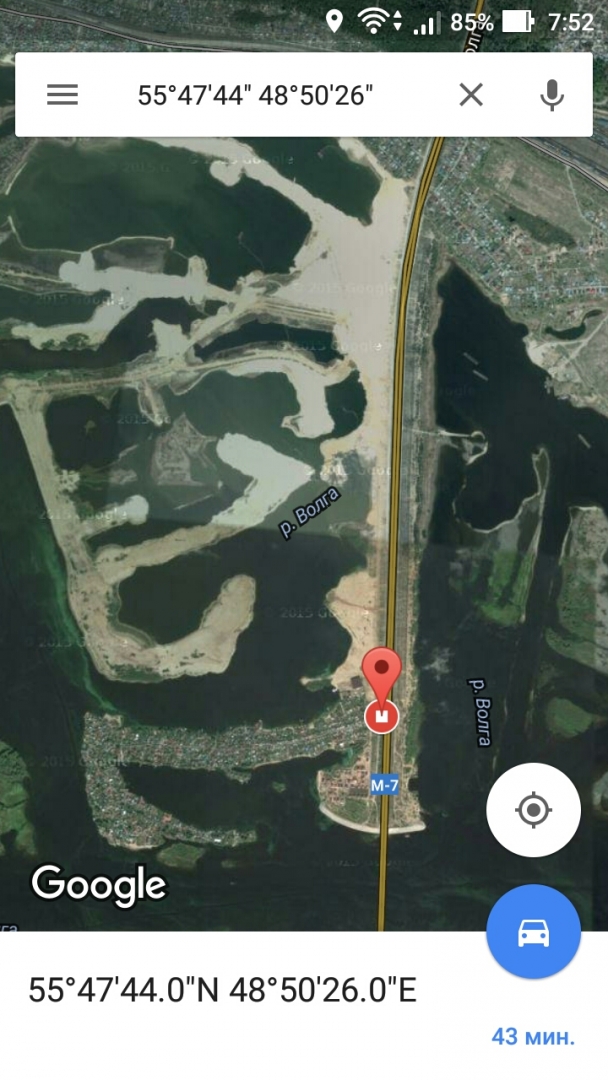Center map on my location

coord(533,810)
